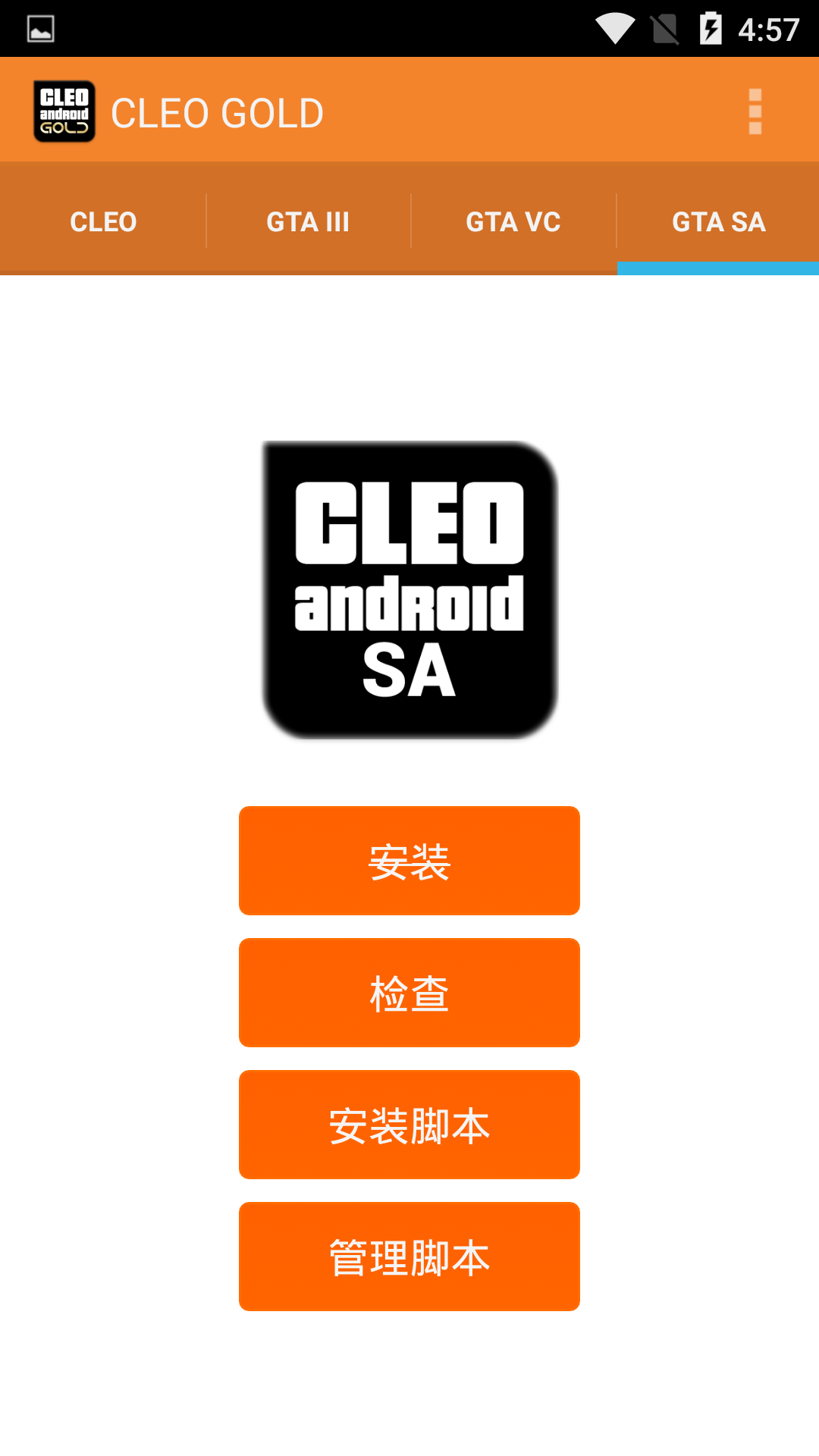Switch to the GTA III tab
Screen dimensions: 819x1456
point(308,221)
